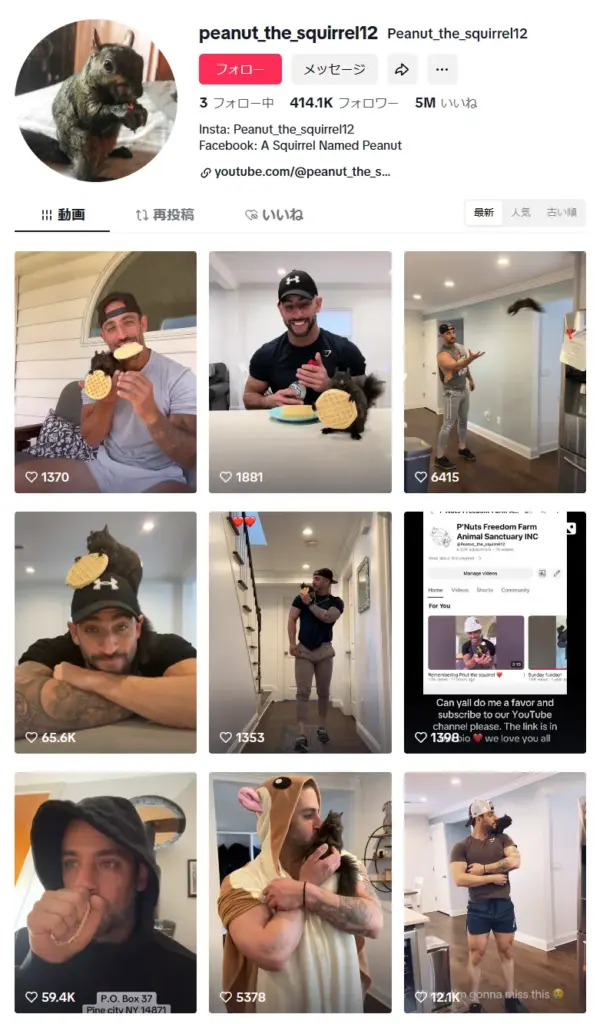View the video with 65.6K likes
The width and height of the screenshot is (603, 1024).
(x=105, y=632)
